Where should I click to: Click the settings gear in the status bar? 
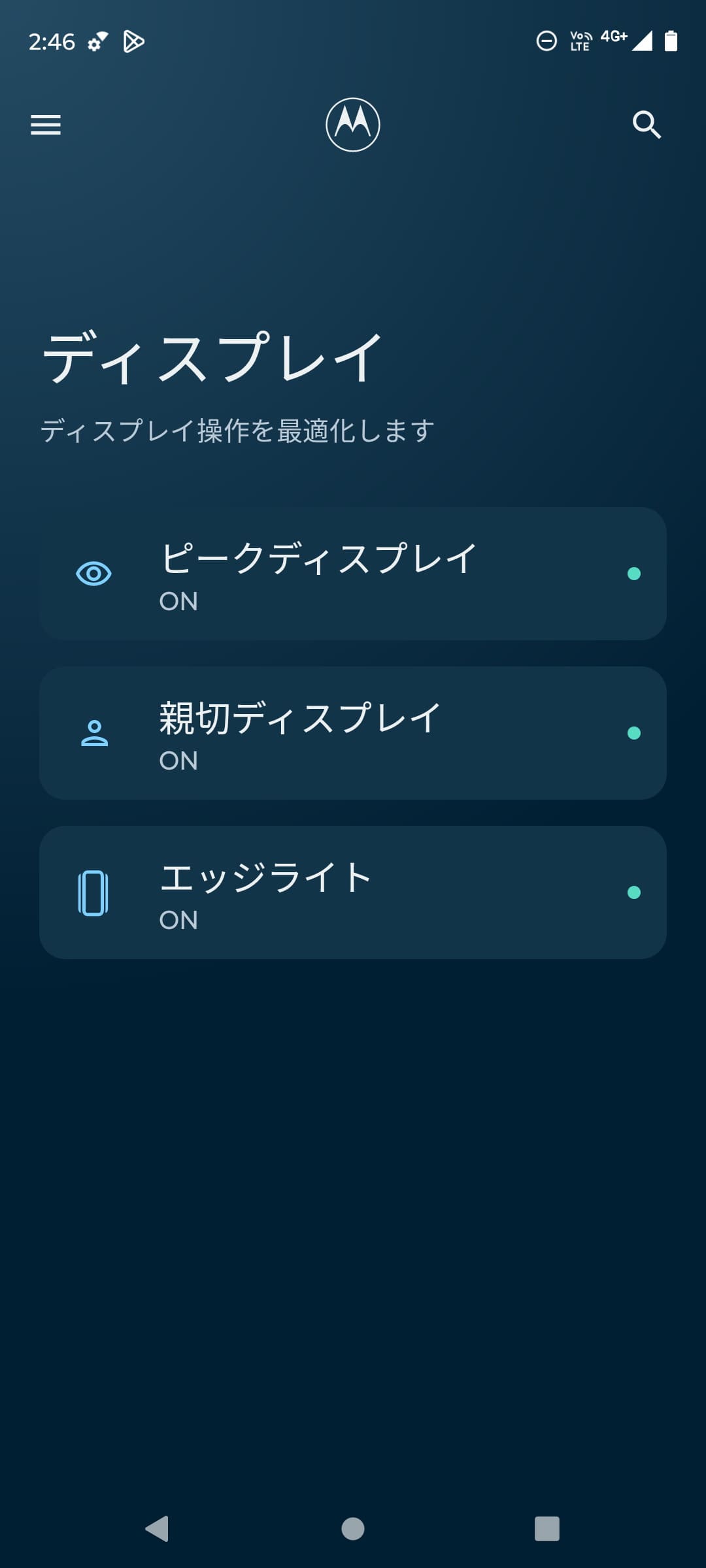93,42
